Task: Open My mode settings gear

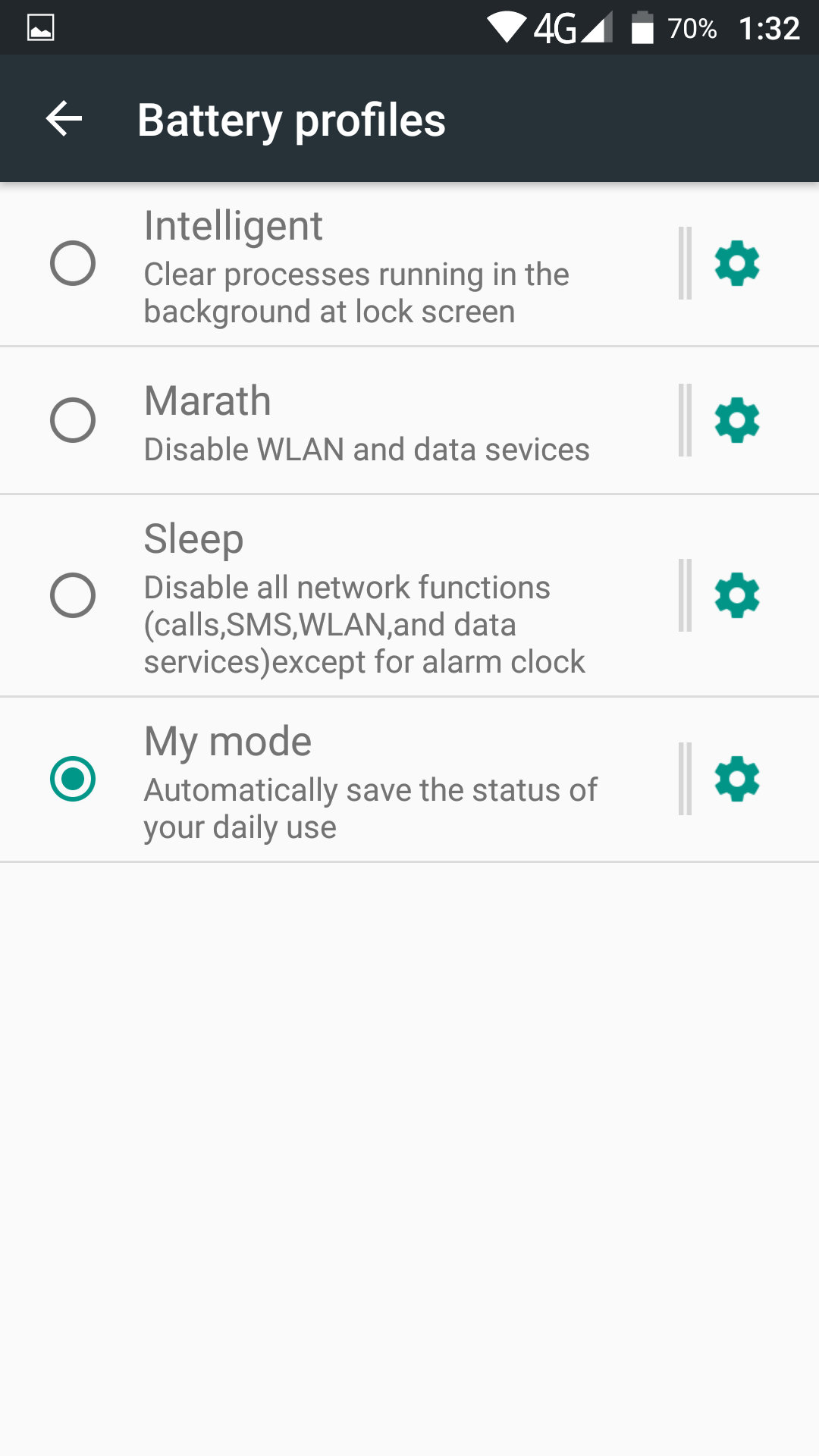Action: coord(737,779)
